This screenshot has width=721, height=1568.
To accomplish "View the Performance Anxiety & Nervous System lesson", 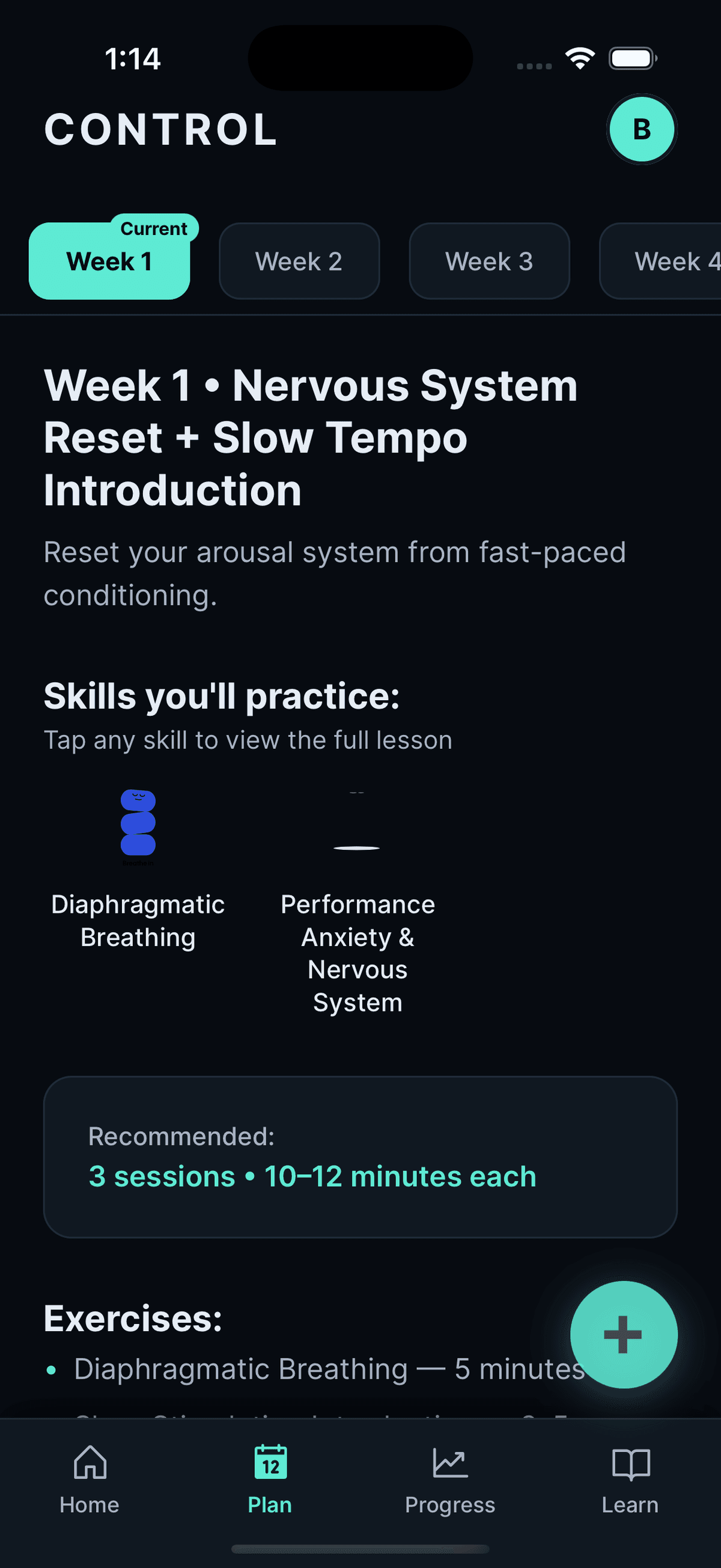I will pyautogui.click(x=357, y=953).
